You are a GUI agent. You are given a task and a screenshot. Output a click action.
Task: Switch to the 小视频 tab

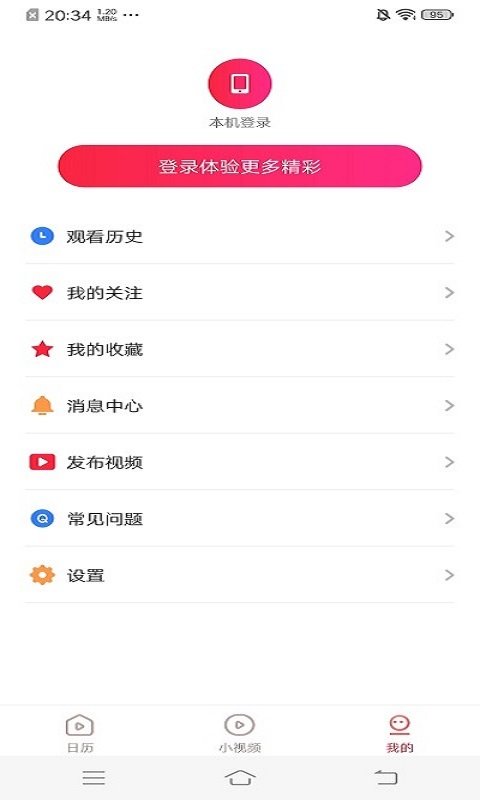click(240, 733)
